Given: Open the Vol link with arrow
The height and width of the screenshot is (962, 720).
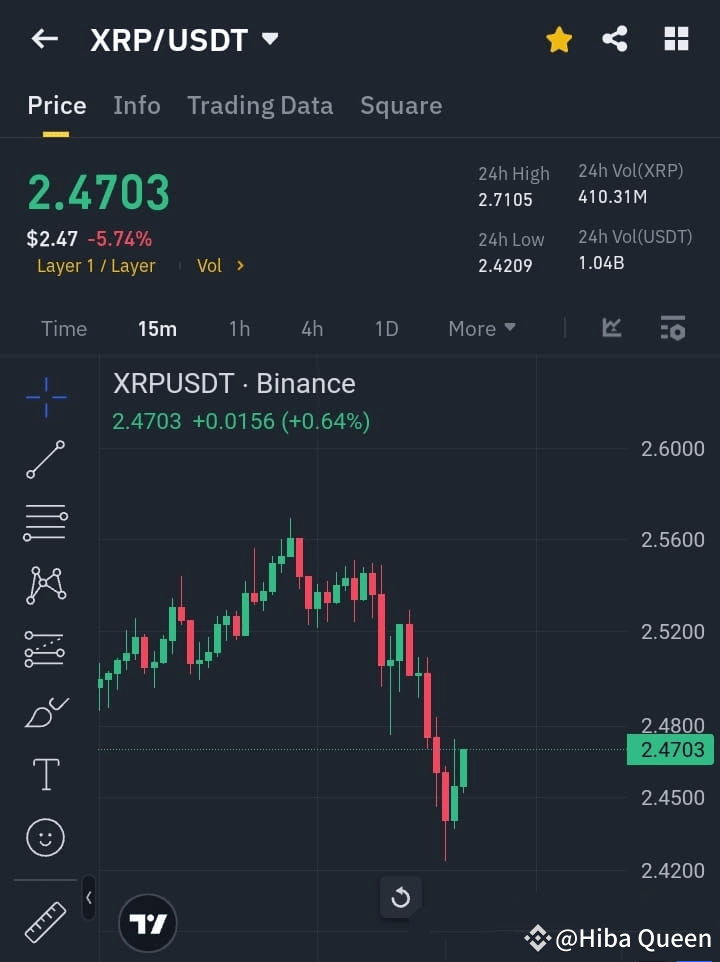Looking at the screenshot, I should [220, 266].
